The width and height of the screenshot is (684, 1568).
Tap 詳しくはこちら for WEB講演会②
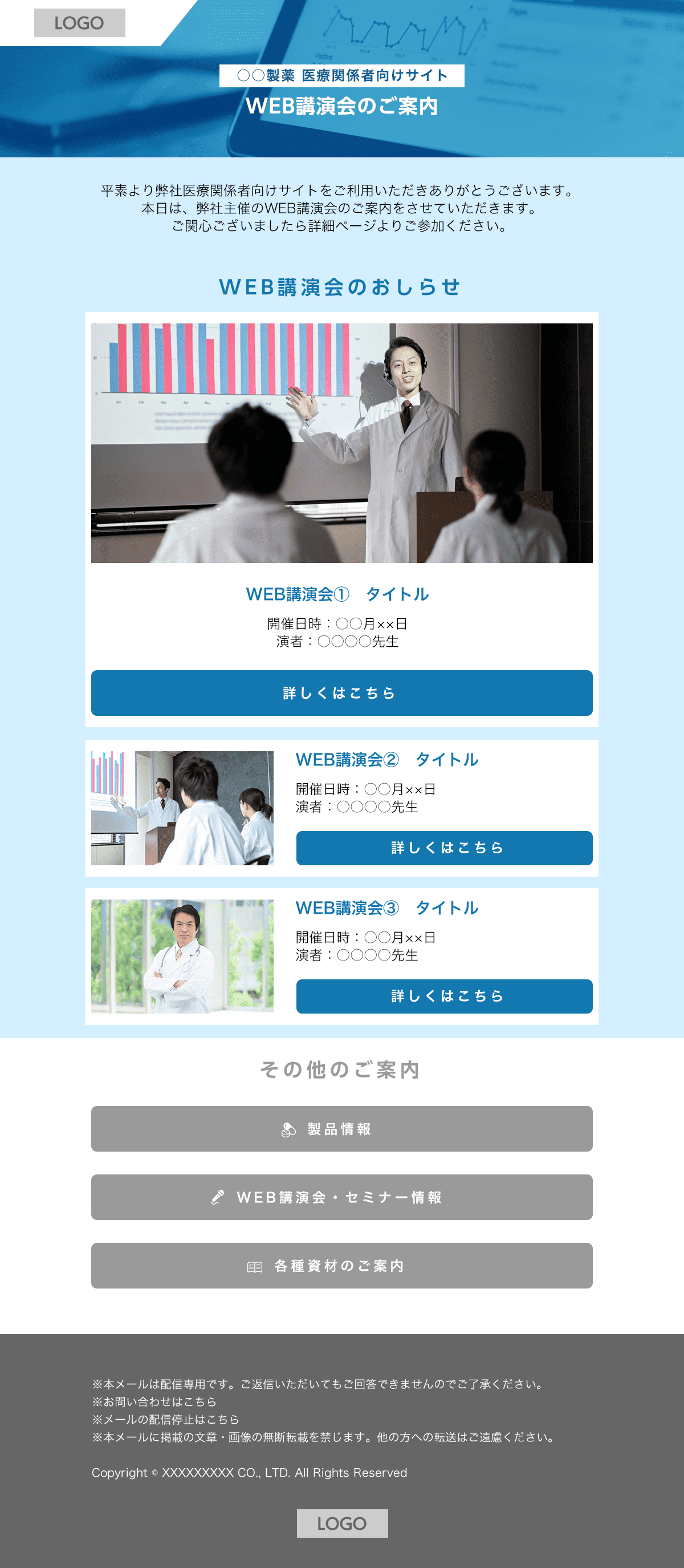coord(443,847)
